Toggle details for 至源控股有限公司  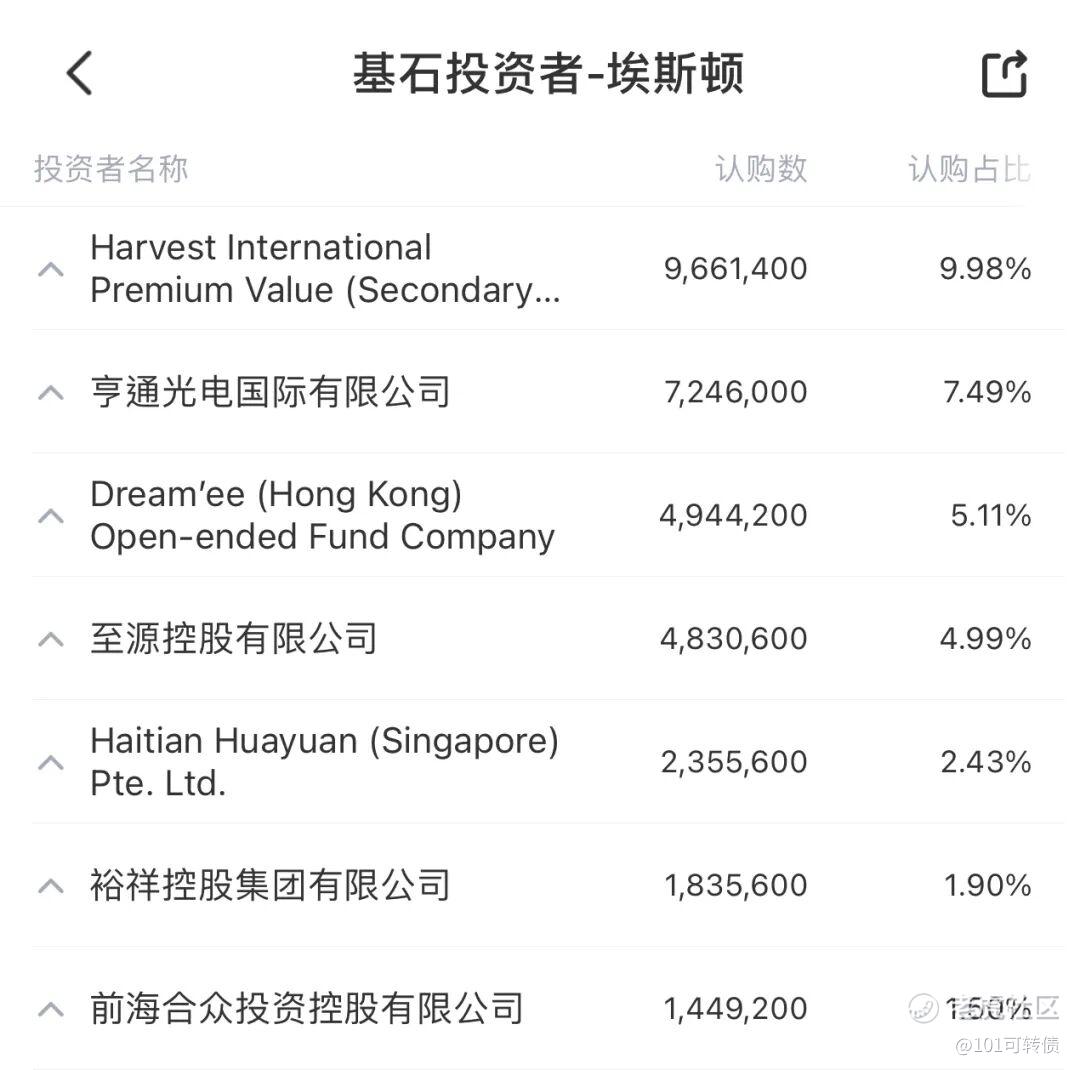pyautogui.click(x=51, y=639)
